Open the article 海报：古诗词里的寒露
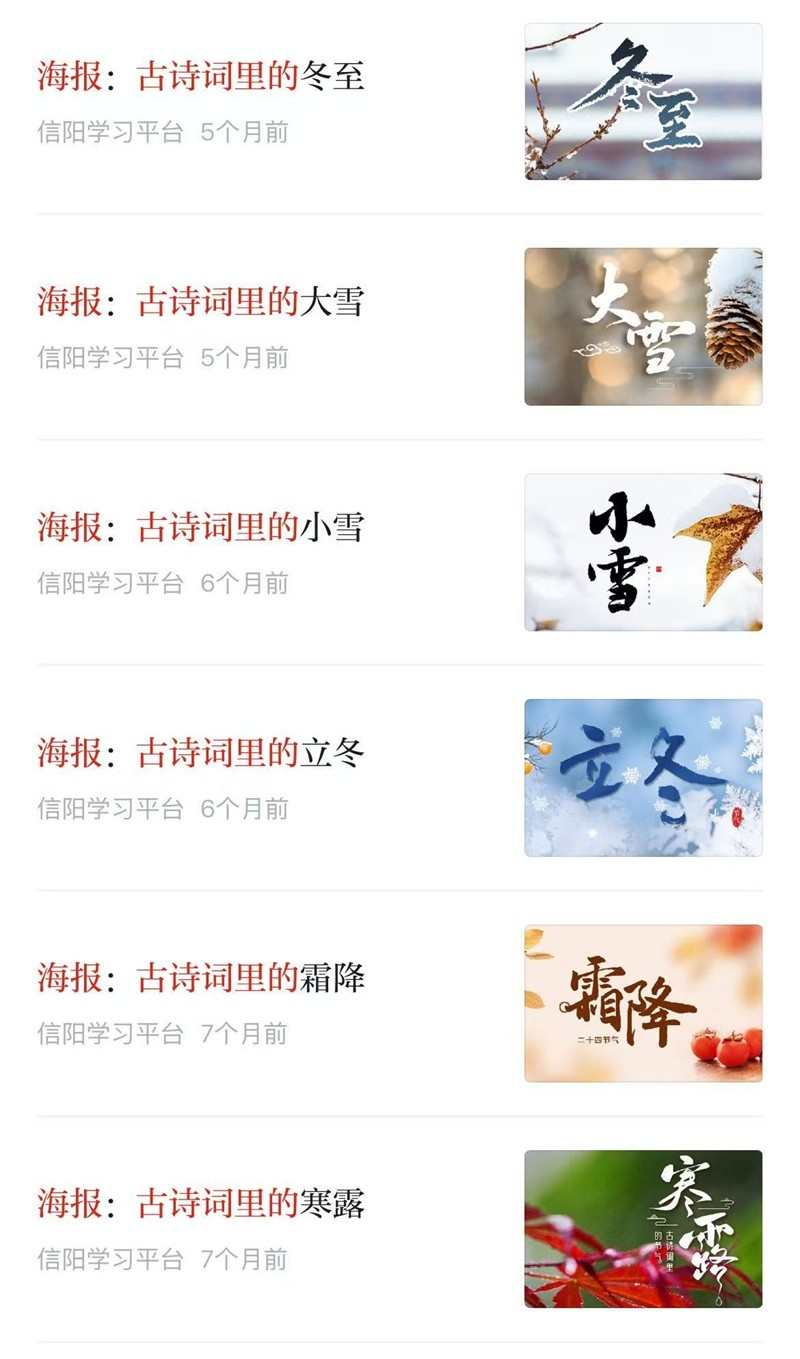The width and height of the screenshot is (800, 1359). pyautogui.click(x=201, y=1203)
